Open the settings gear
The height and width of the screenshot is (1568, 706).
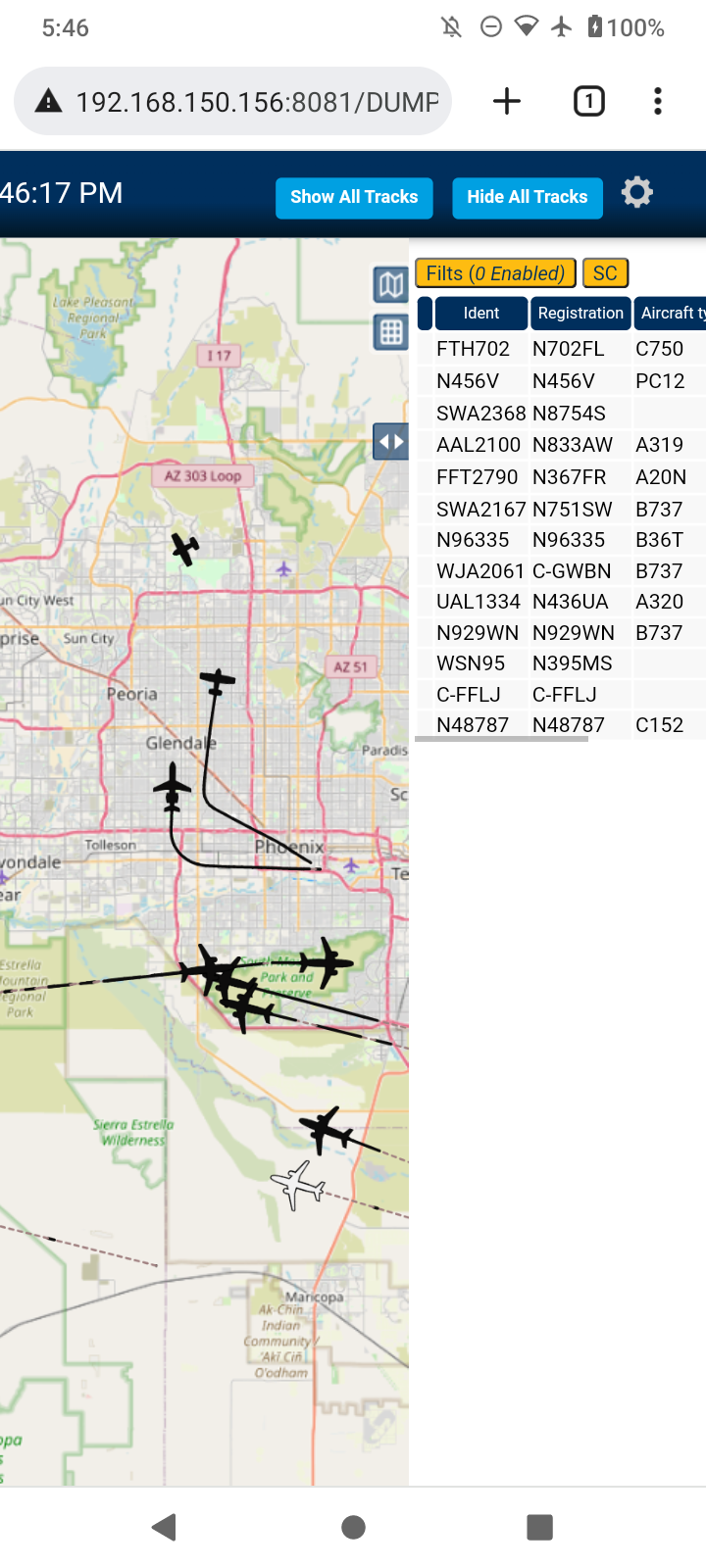637,192
